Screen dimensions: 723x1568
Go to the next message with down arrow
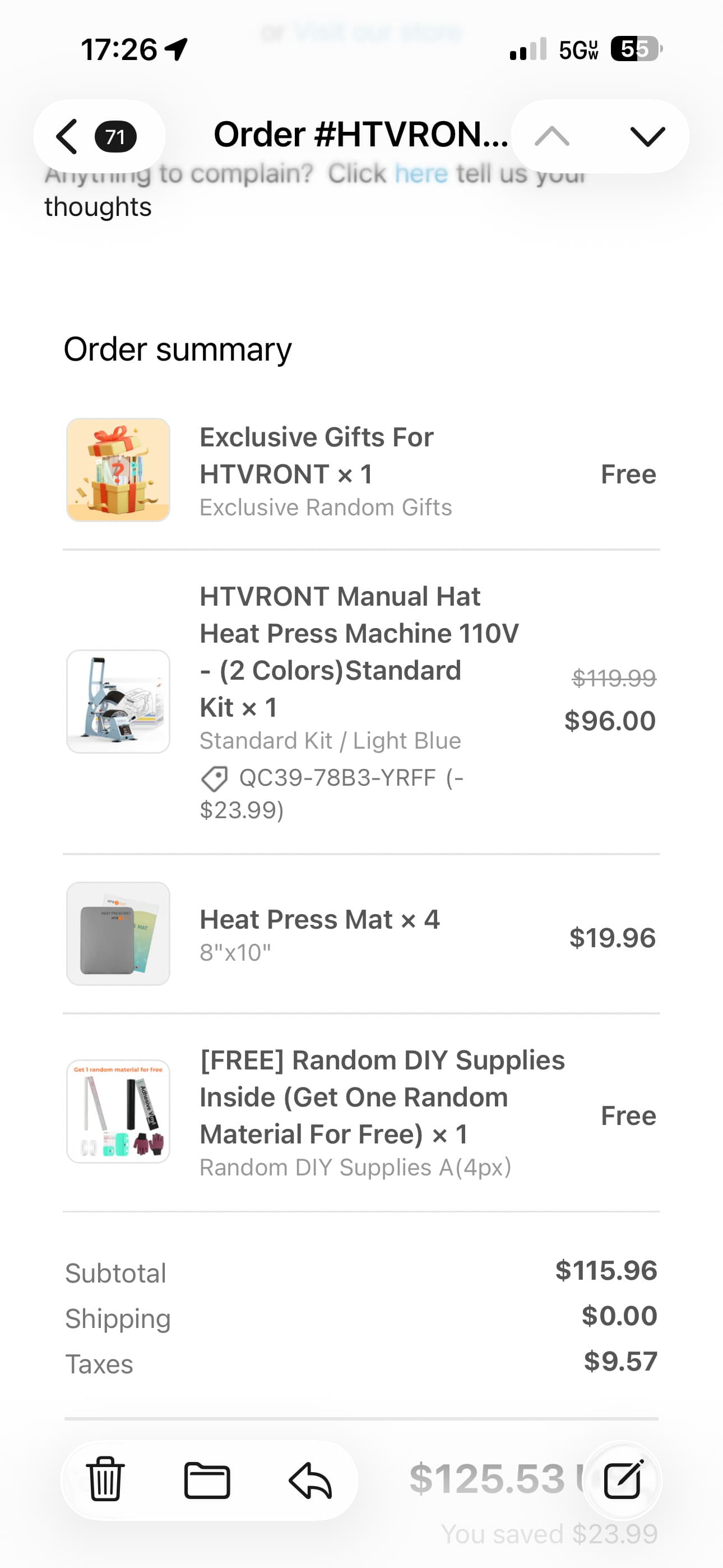click(x=646, y=136)
